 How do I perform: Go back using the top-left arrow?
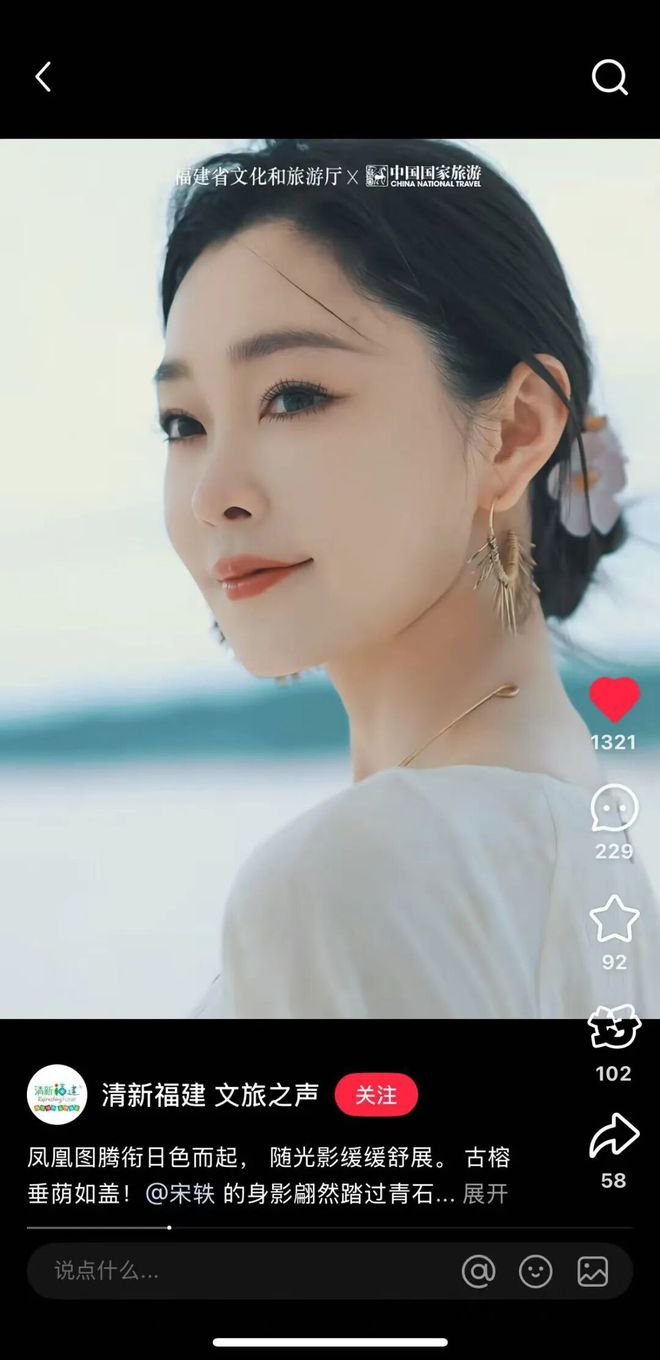(43, 77)
